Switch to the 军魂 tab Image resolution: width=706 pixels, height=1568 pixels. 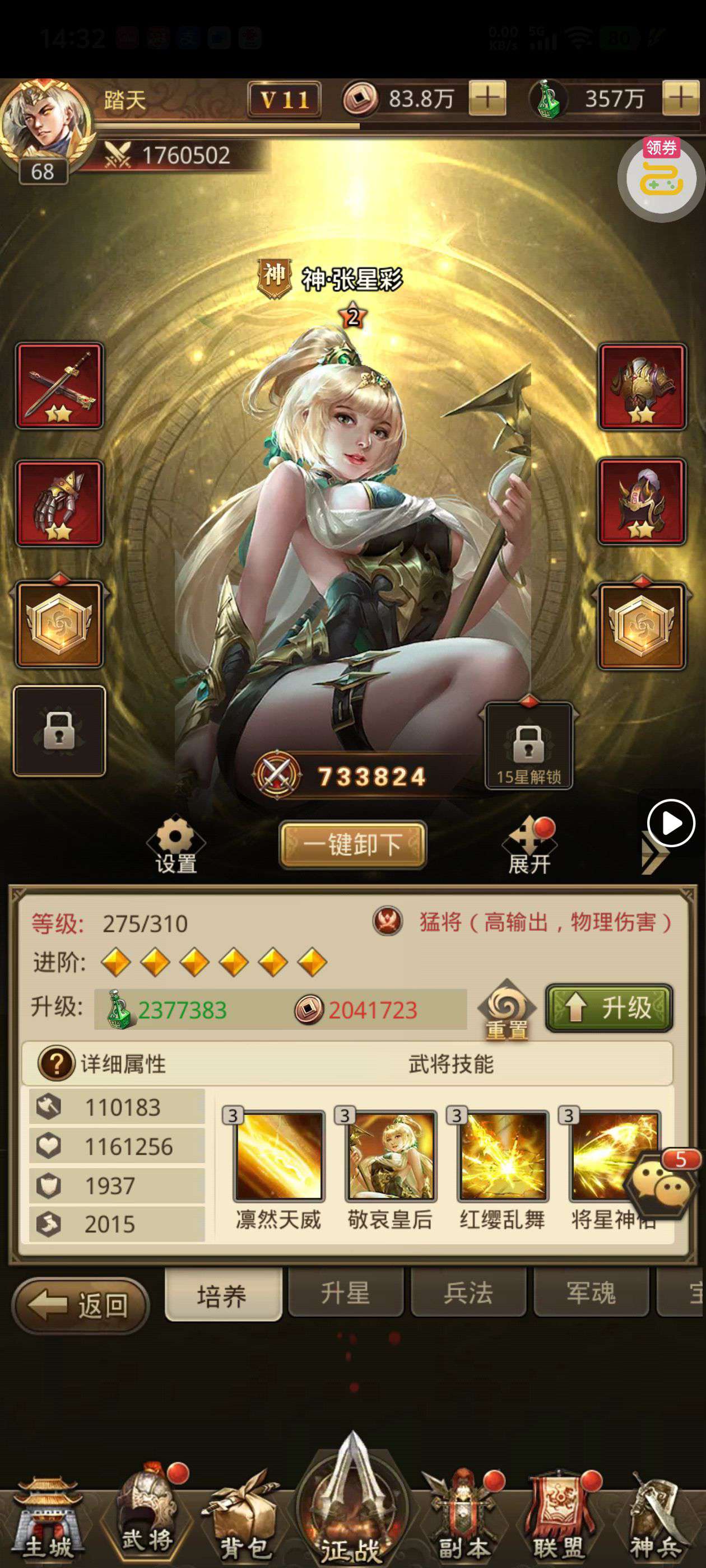point(591,1294)
